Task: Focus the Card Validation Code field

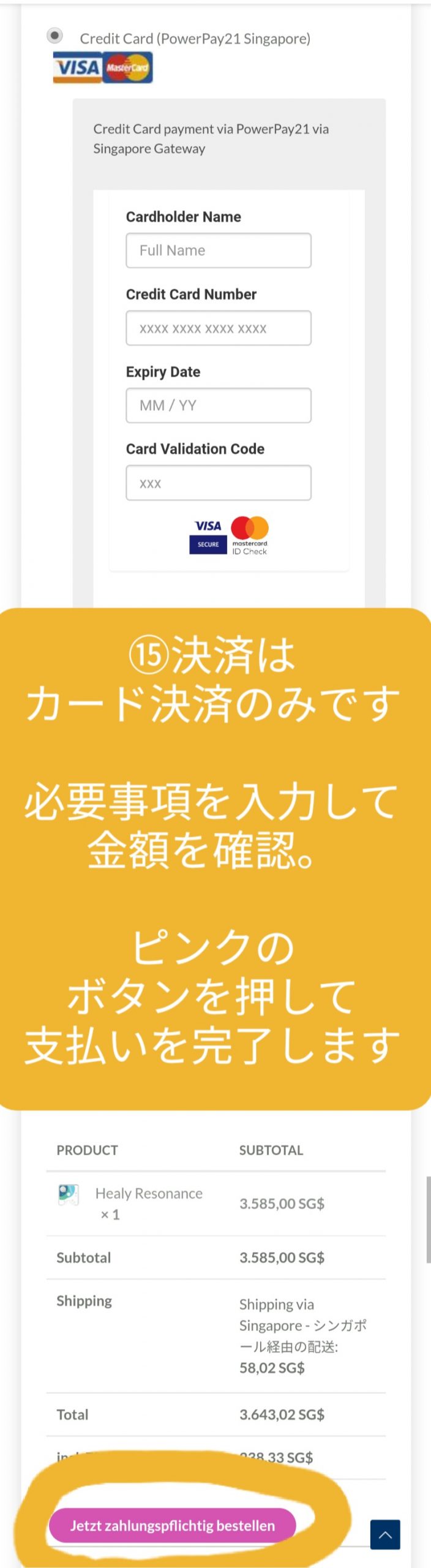Action: 218,483
